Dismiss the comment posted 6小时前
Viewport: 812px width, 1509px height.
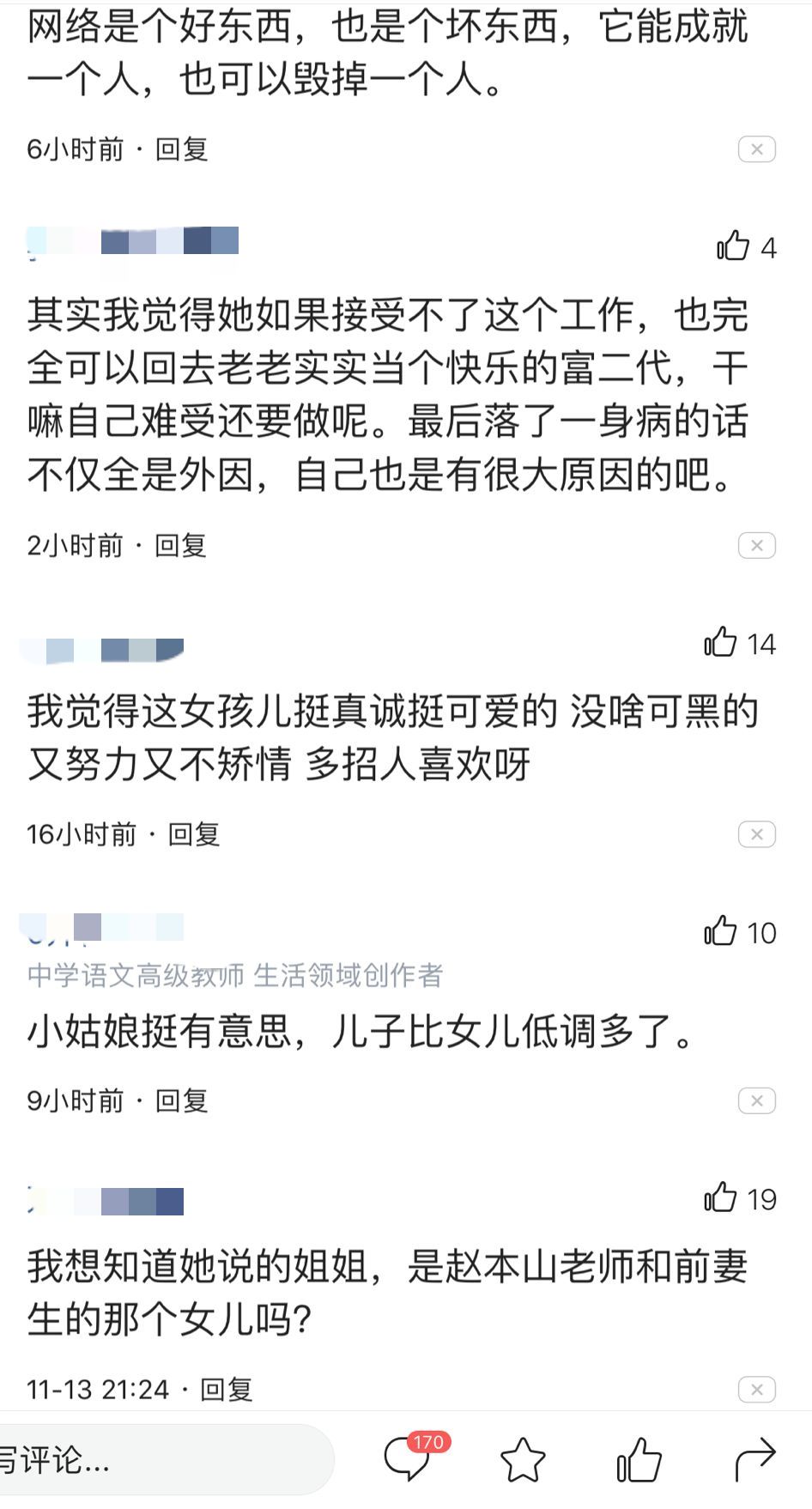click(x=756, y=149)
